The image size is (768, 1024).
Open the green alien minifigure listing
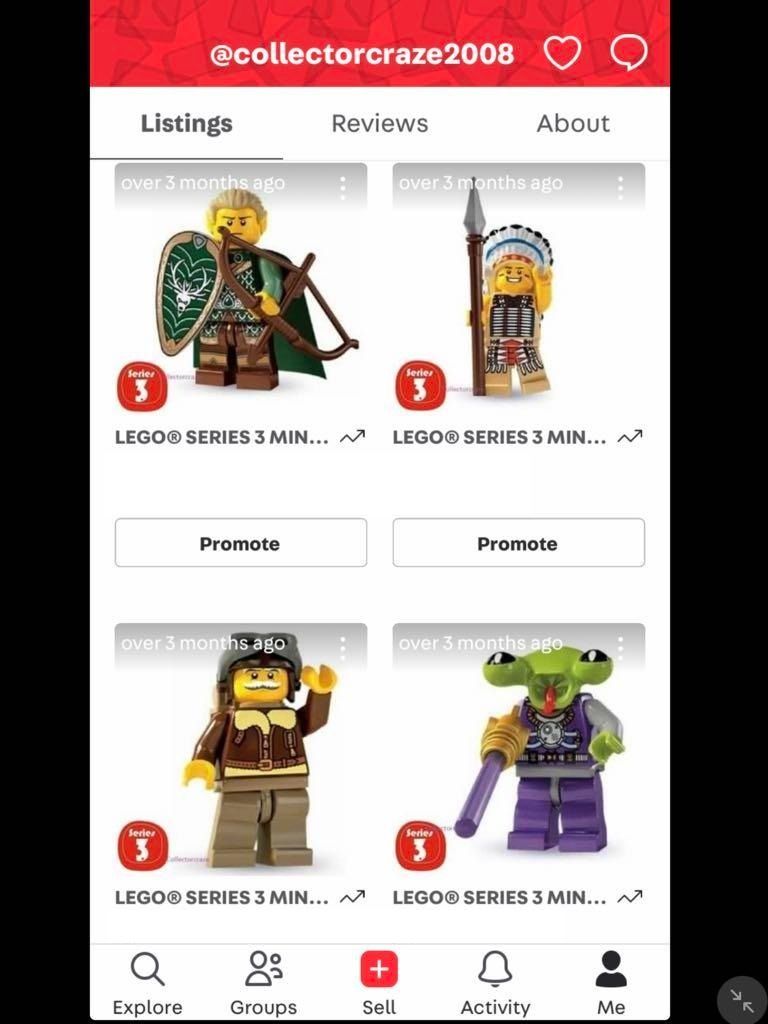click(518, 750)
